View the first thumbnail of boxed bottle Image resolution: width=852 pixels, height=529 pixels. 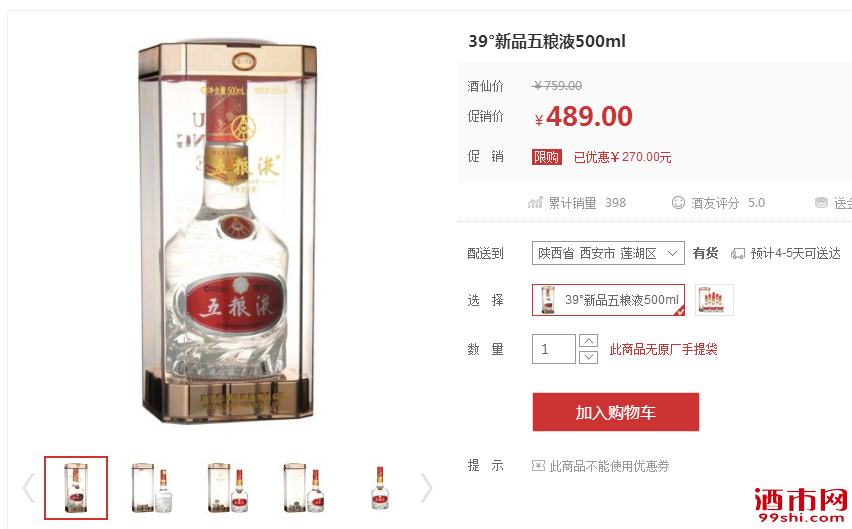tap(76, 488)
